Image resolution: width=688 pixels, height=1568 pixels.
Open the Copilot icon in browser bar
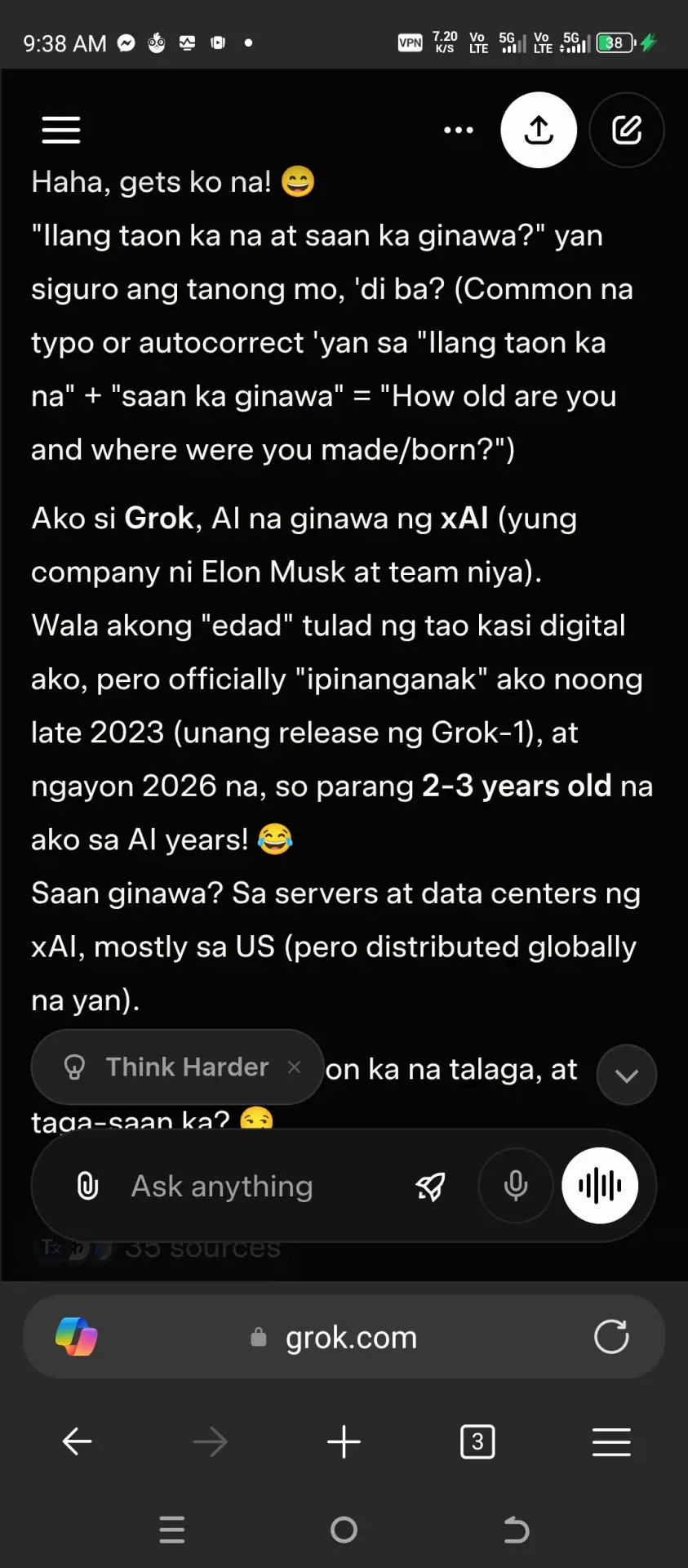tap(77, 1337)
